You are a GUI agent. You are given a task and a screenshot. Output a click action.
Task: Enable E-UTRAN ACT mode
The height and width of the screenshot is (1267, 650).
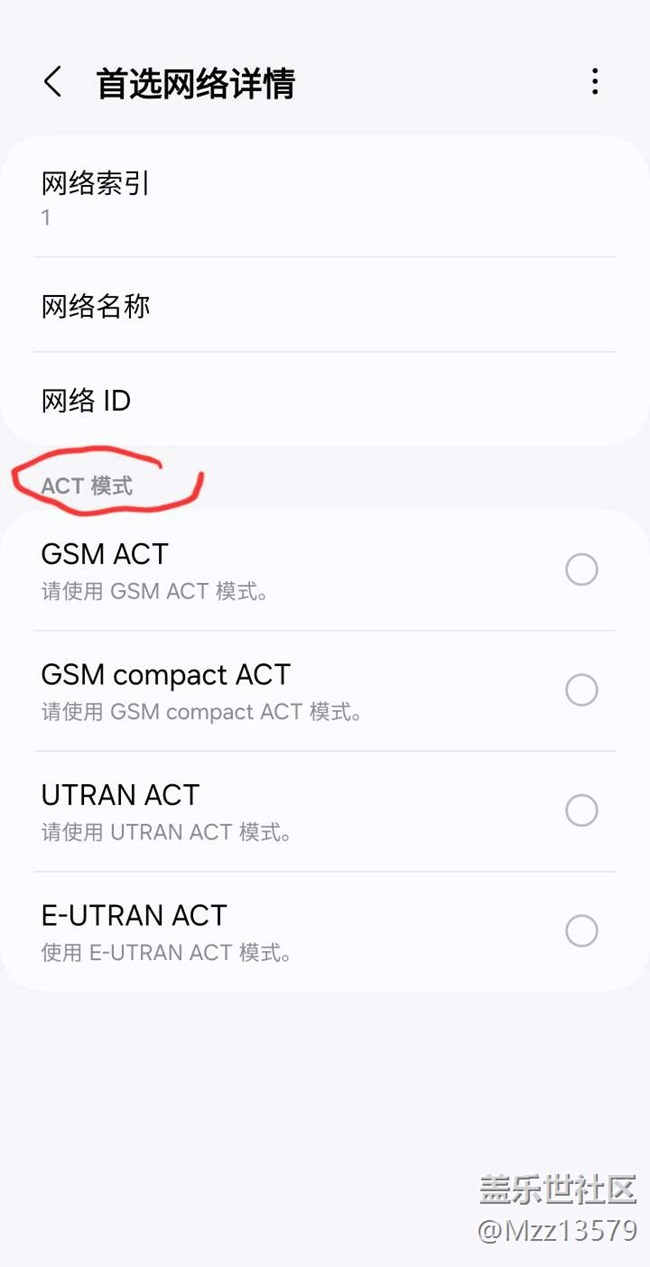[x=325, y=931]
